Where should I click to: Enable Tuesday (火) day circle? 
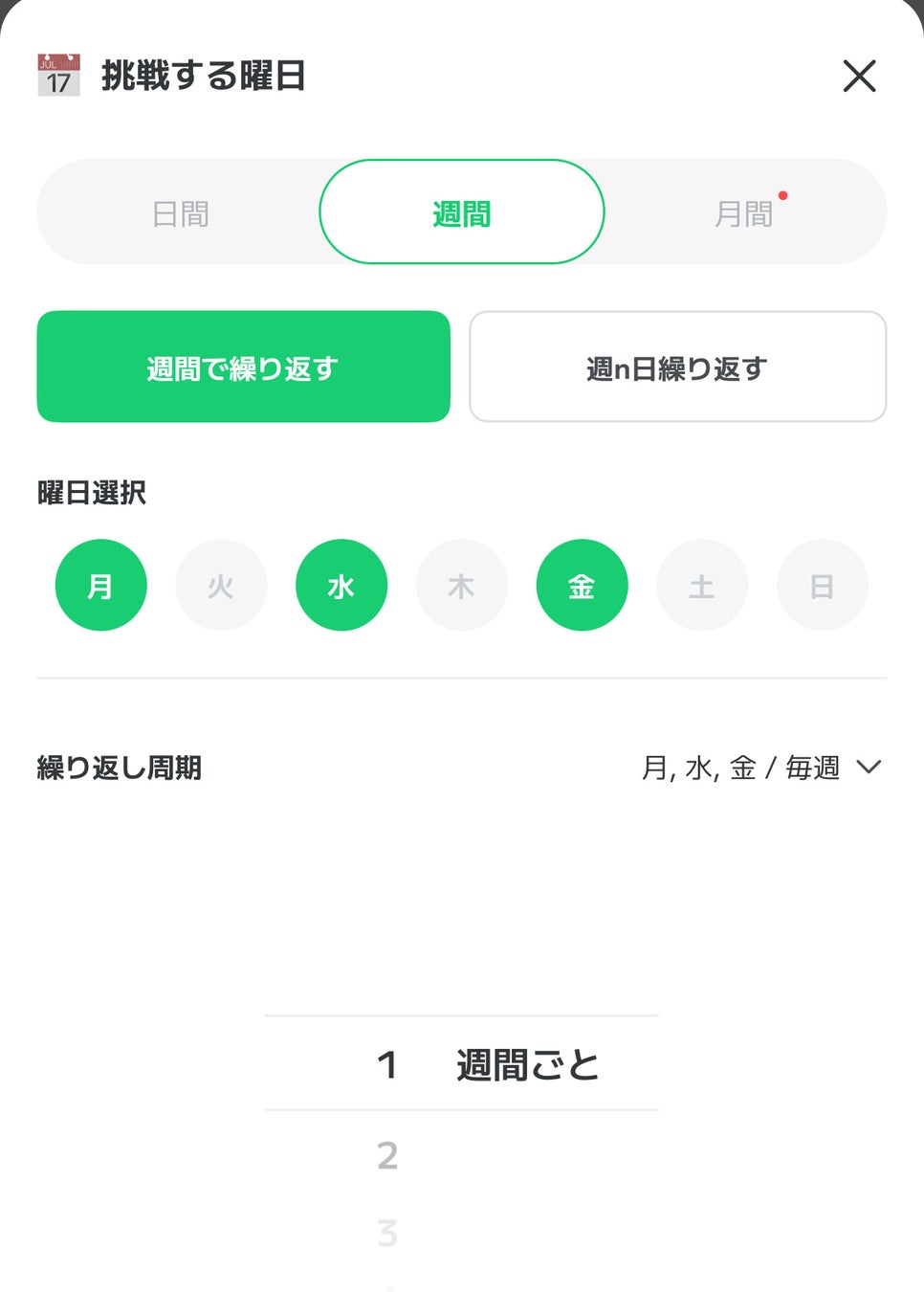(221, 585)
